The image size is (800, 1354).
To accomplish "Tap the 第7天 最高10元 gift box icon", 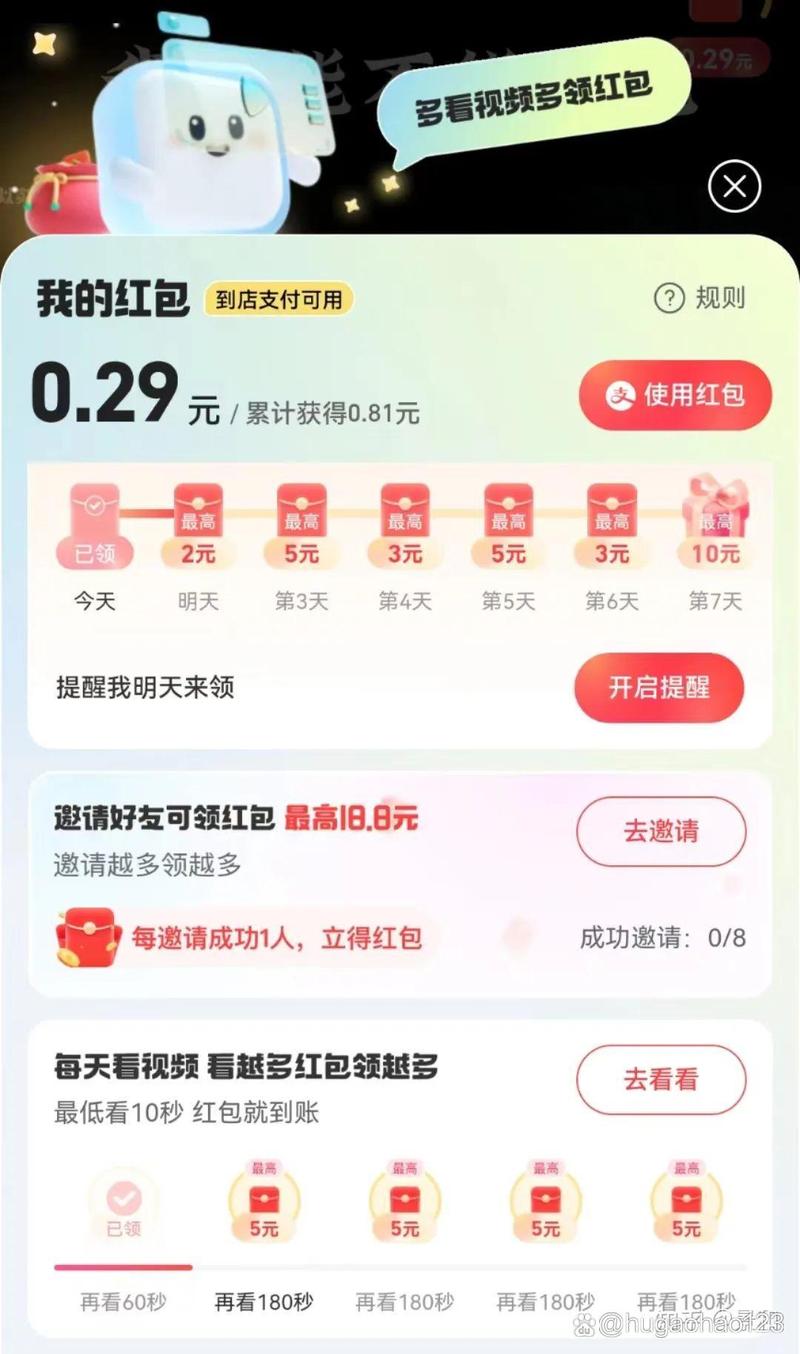I will tap(714, 520).
